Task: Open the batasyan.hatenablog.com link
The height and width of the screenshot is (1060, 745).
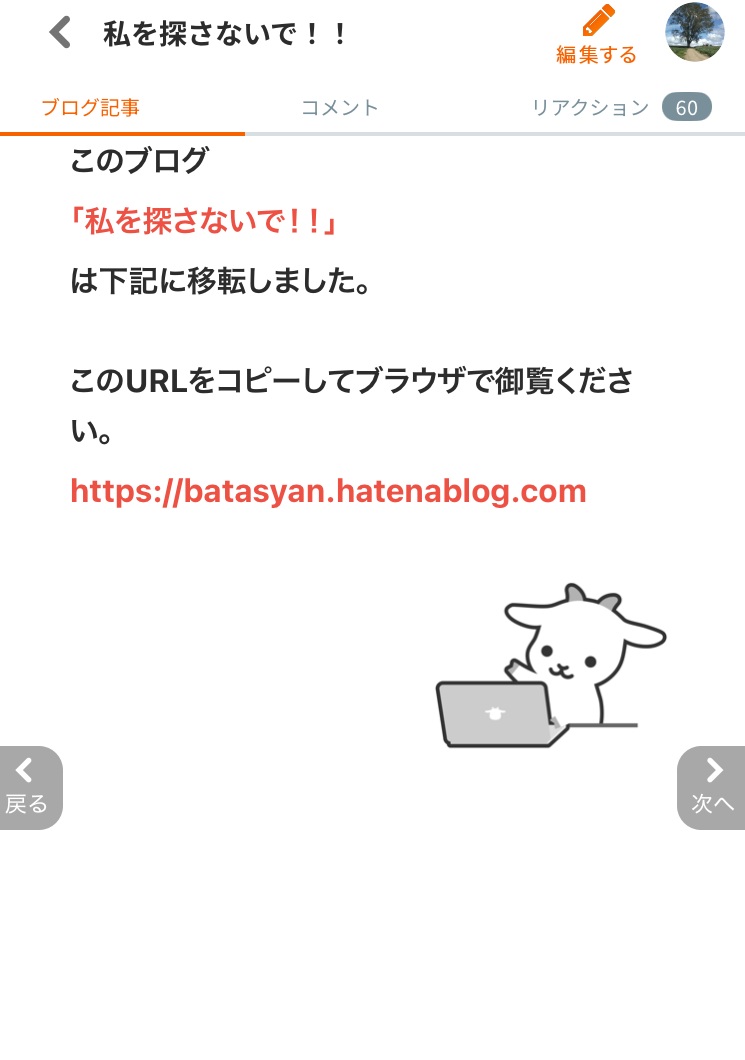Action: (x=328, y=491)
